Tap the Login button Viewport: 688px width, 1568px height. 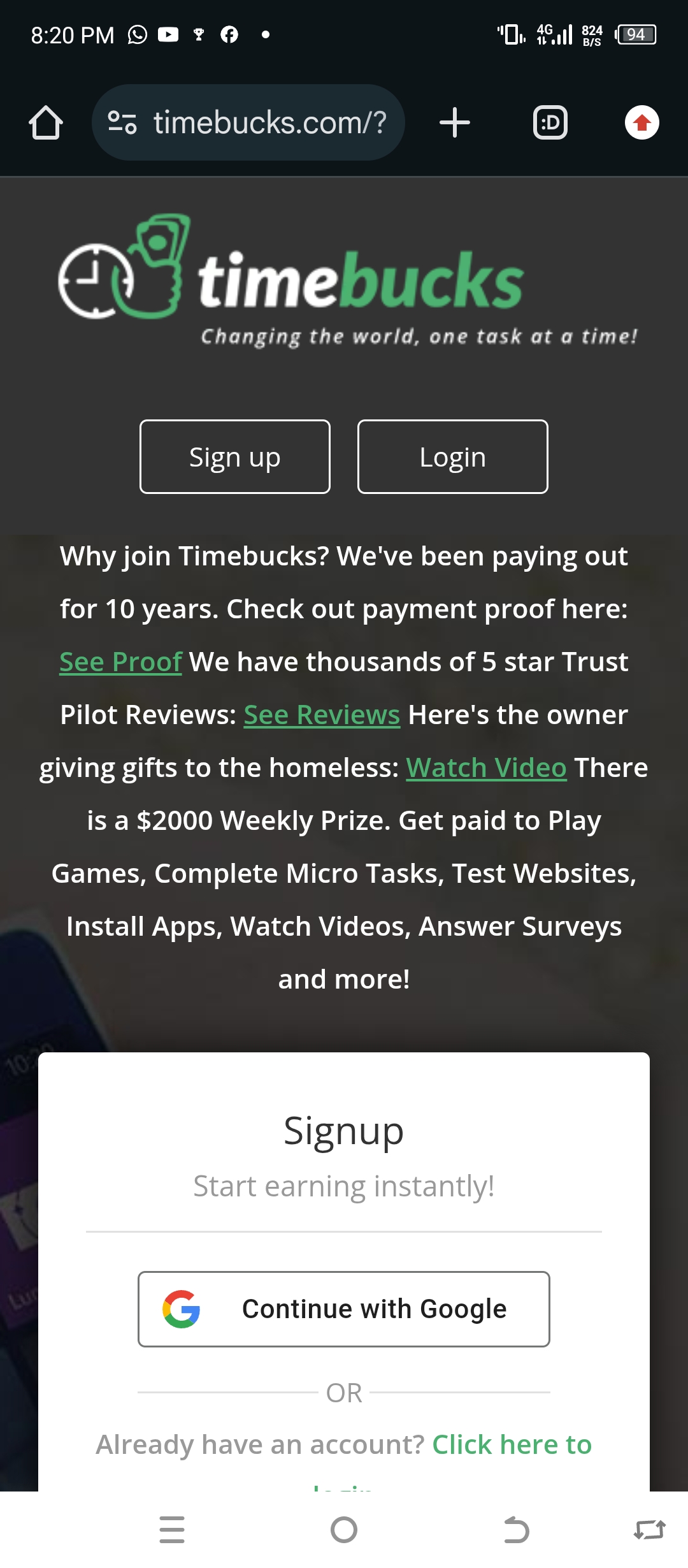tap(452, 457)
